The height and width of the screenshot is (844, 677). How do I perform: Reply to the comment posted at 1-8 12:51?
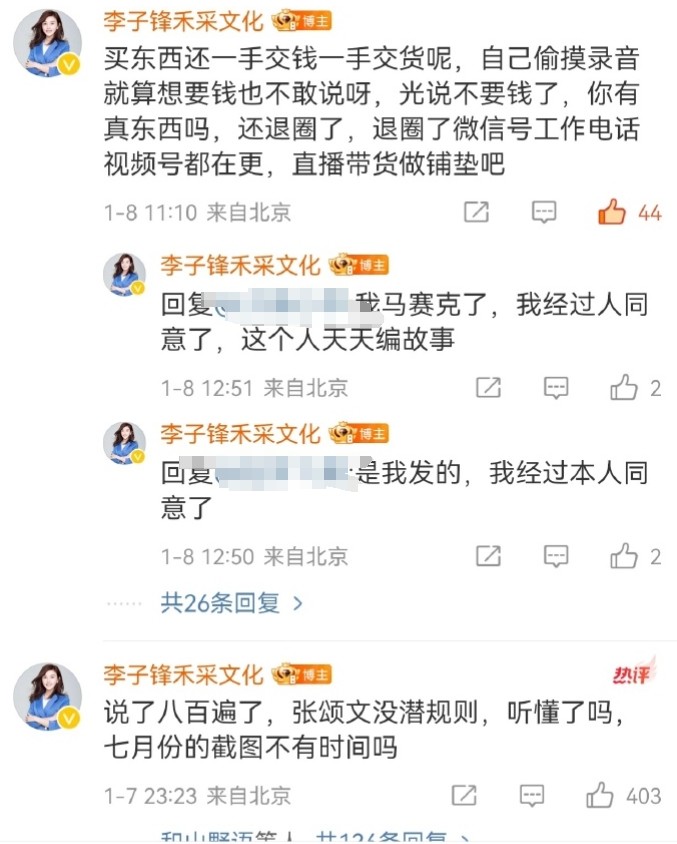coord(556,388)
